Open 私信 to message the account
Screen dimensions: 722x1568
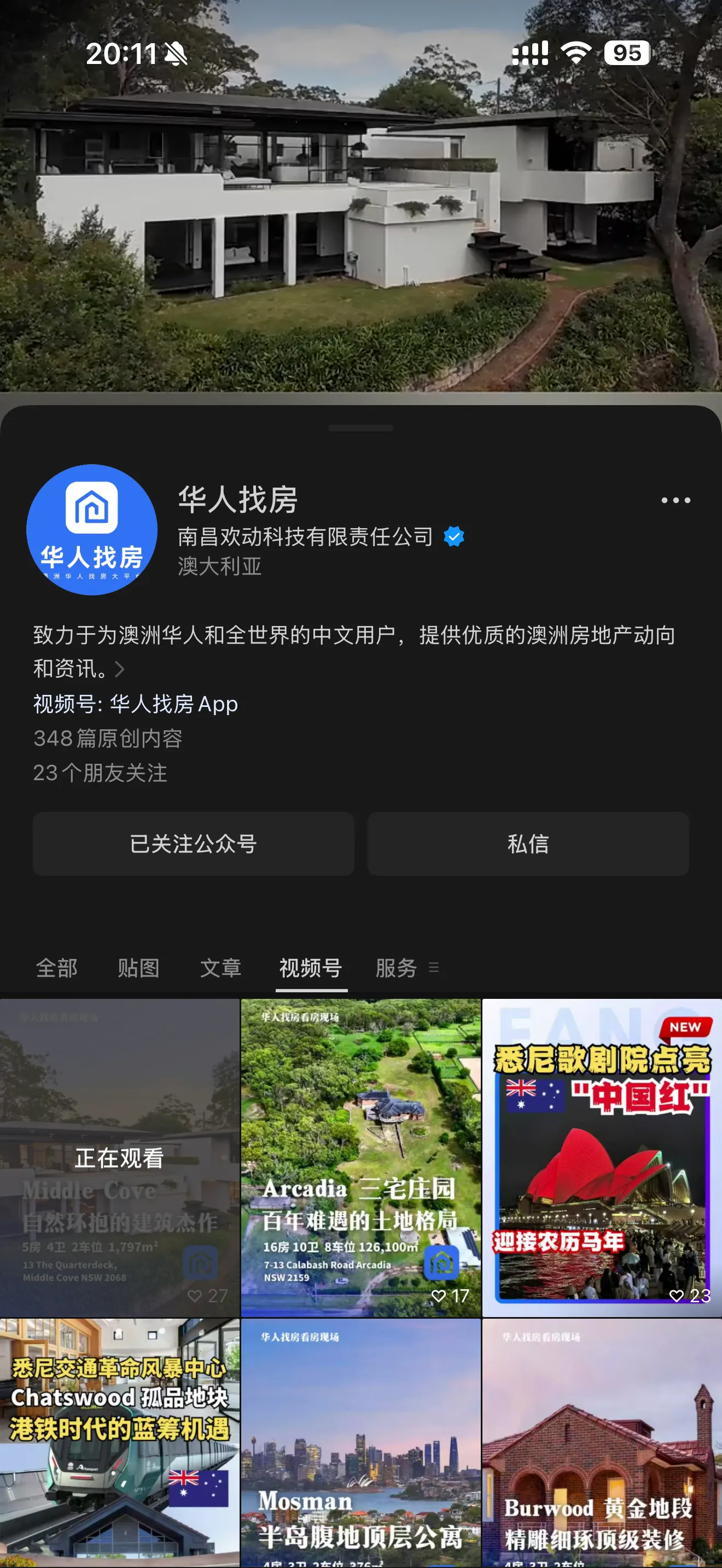(x=527, y=844)
